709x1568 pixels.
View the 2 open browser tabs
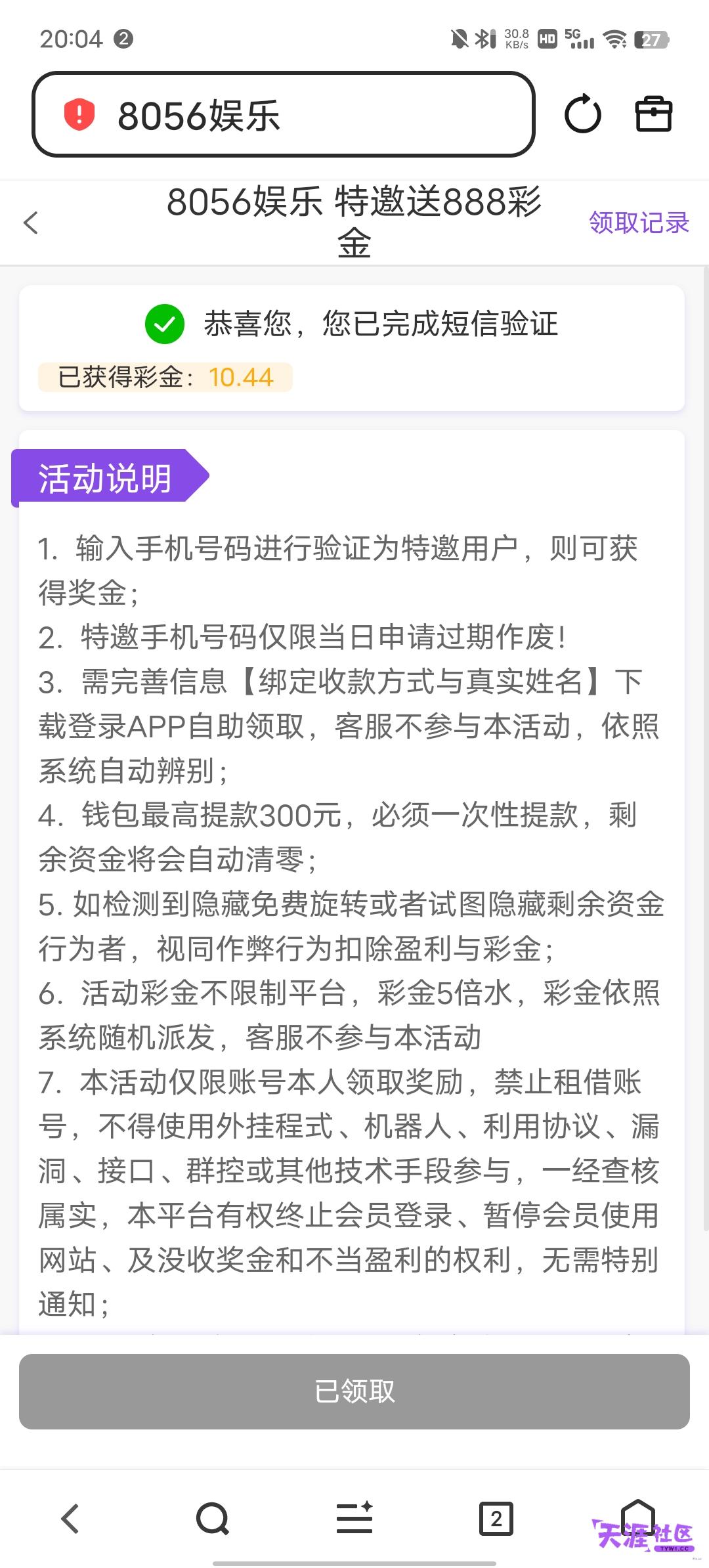tap(496, 1519)
